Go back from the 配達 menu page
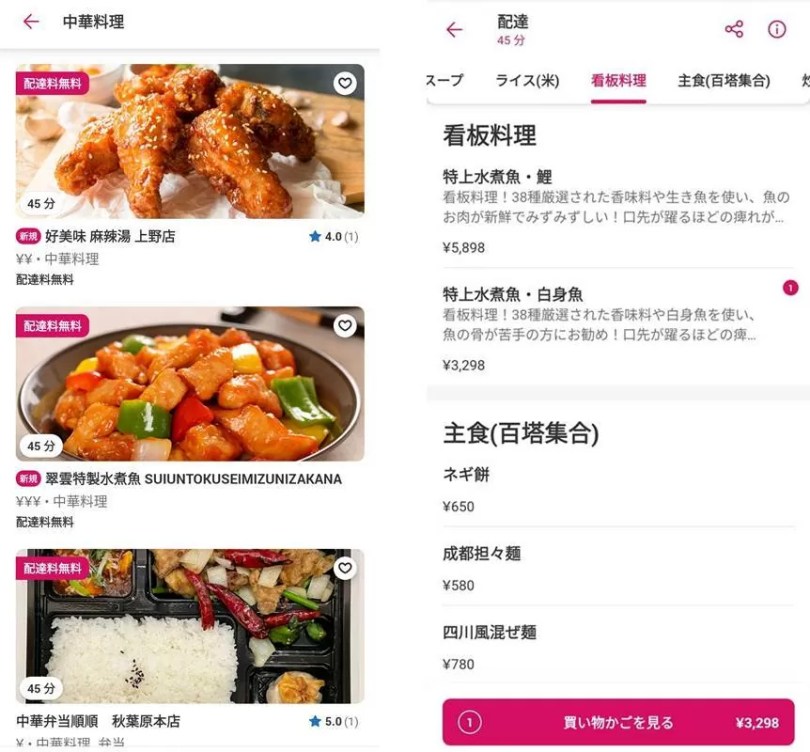Viewport: 810px width, 752px height. tap(454, 29)
